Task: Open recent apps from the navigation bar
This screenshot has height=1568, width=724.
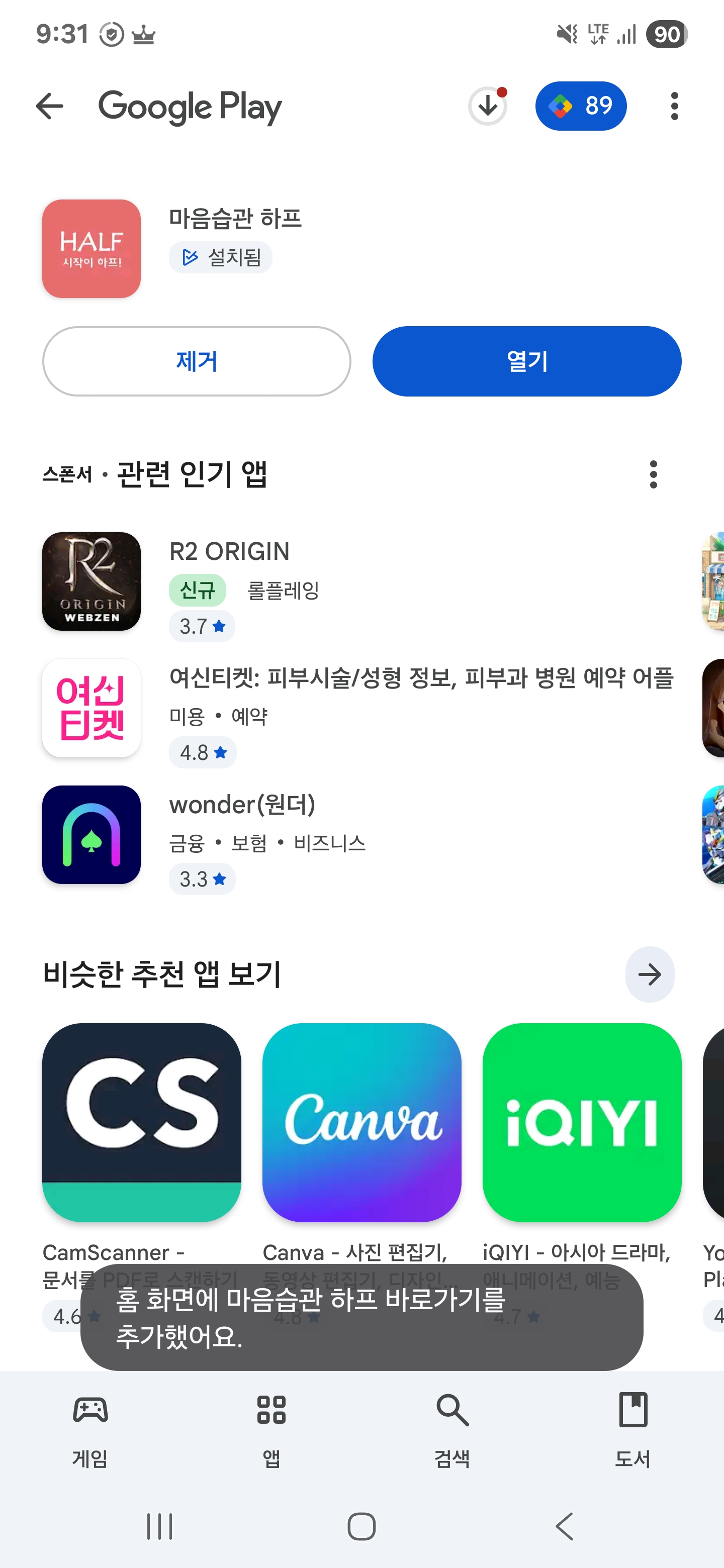Action: click(x=159, y=1527)
